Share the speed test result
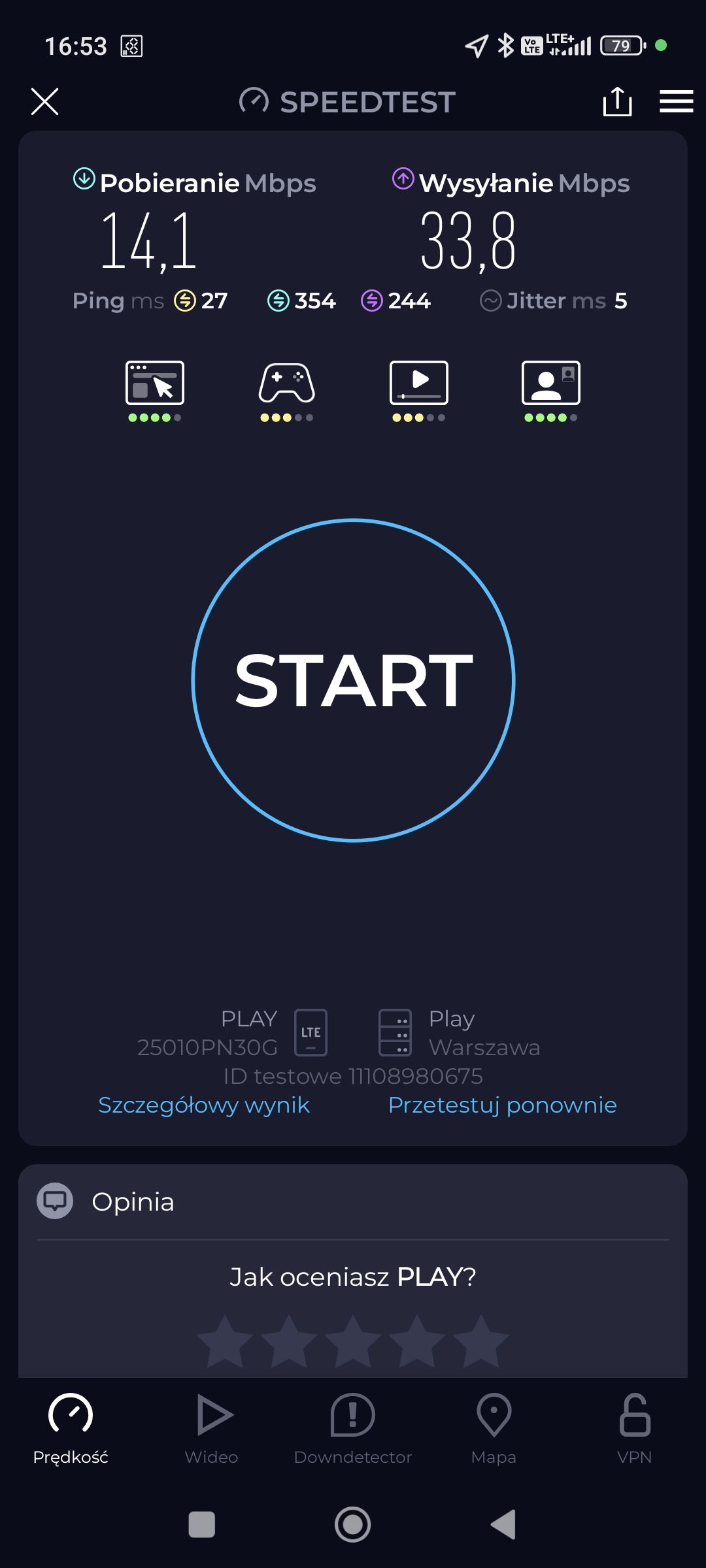This screenshot has width=706, height=1568. coord(617,102)
